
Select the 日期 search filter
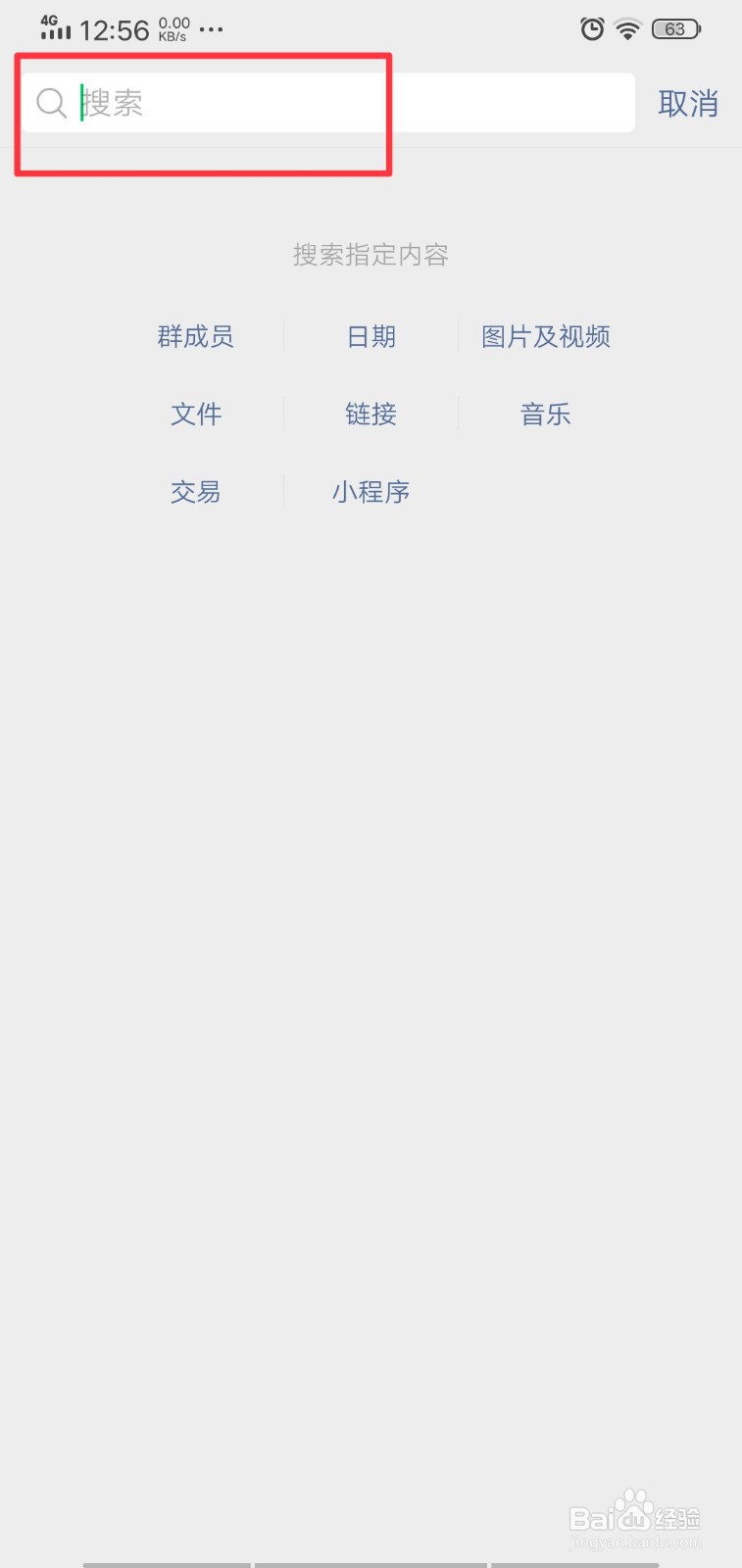pyautogui.click(x=371, y=336)
